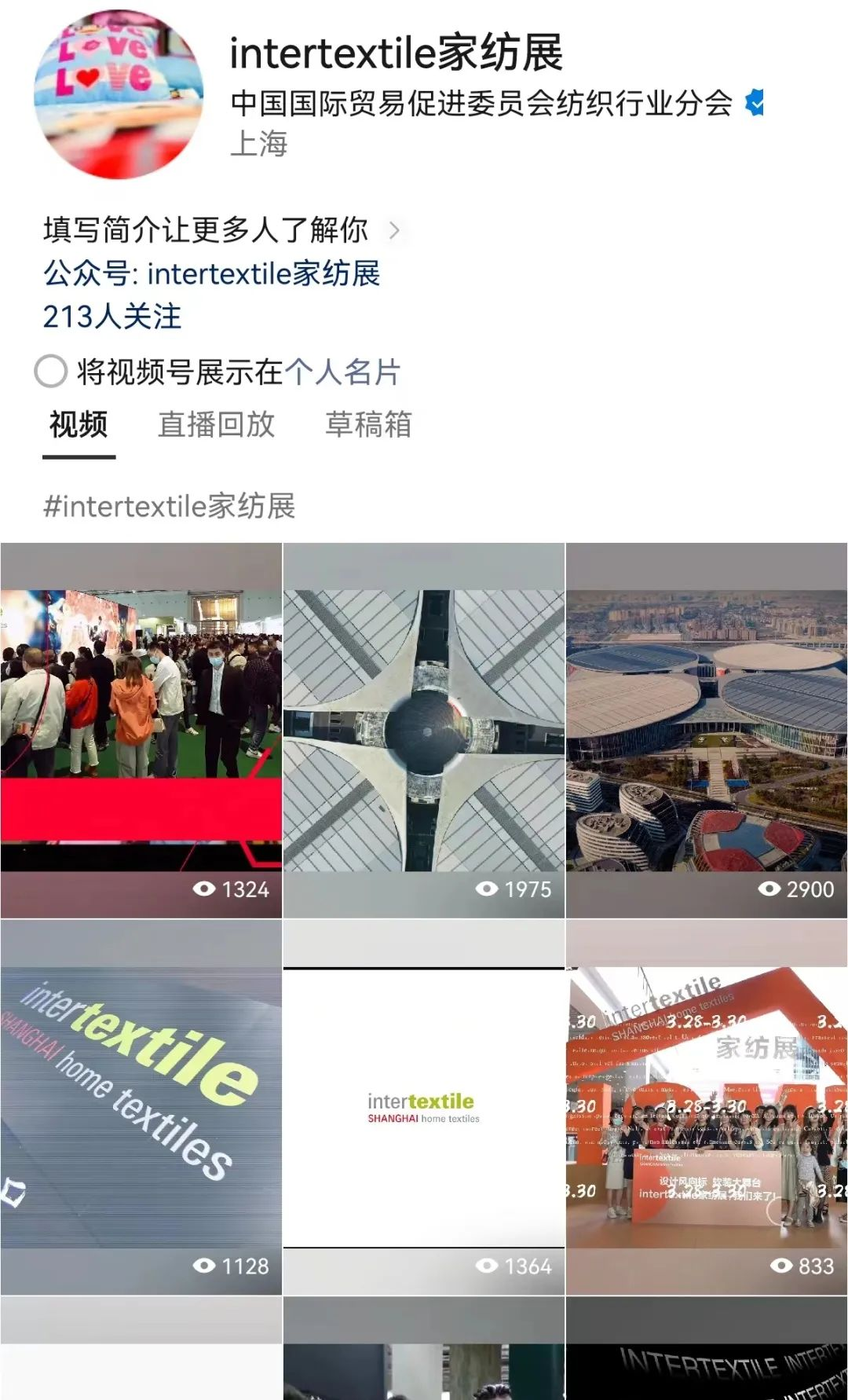This screenshot has width=848, height=1400.
Task: Switch to the 直播回放 tab
Action: coord(216,425)
